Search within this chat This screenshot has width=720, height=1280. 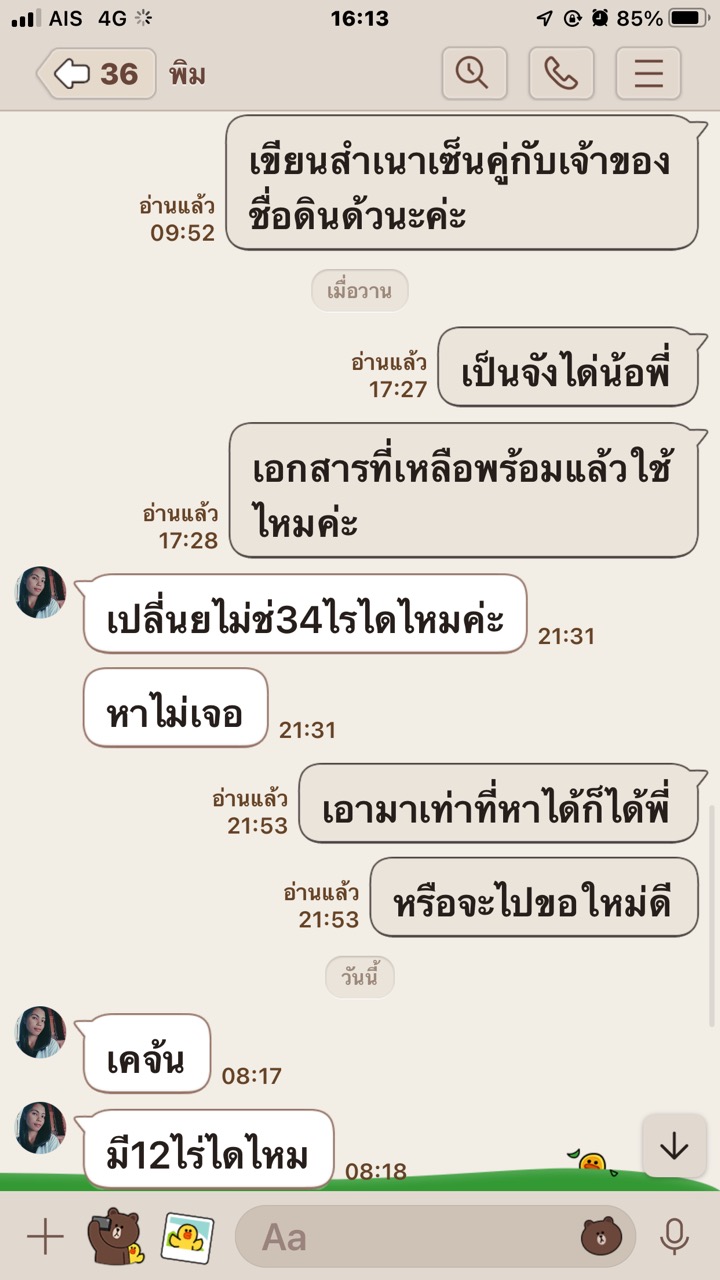point(474,74)
